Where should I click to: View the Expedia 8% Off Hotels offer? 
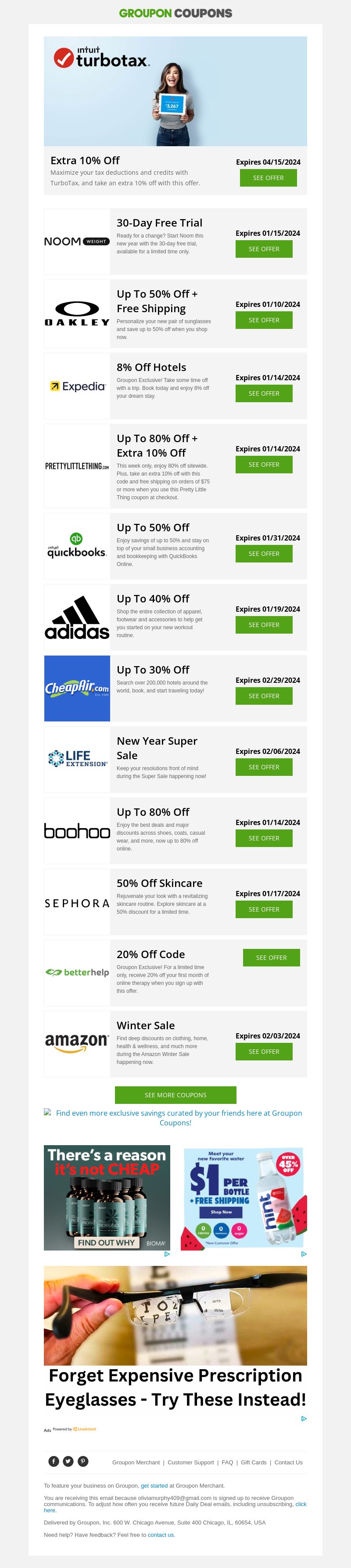pyautogui.click(x=263, y=394)
